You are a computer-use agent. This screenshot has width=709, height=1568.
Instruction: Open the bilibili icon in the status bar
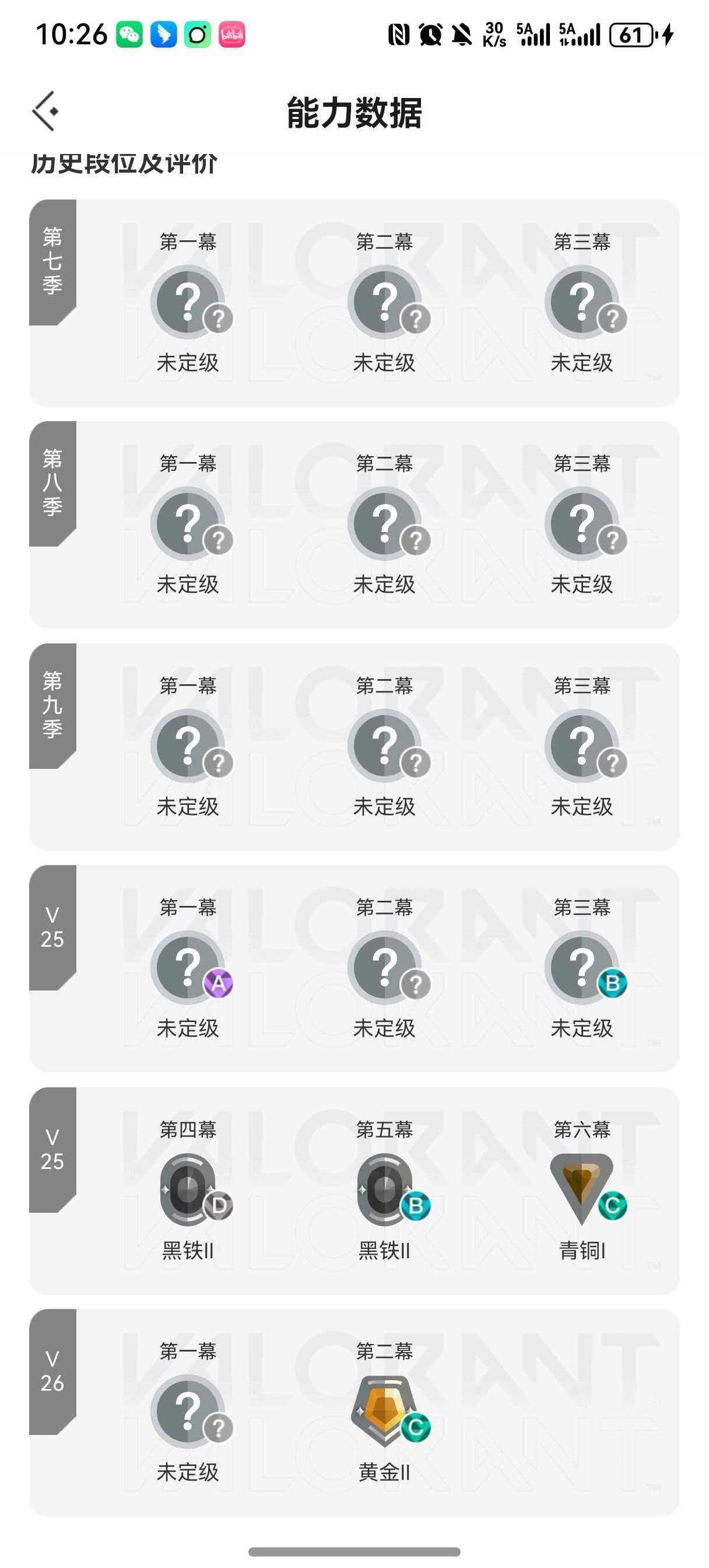pyautogui.click(x=231, y=34)
